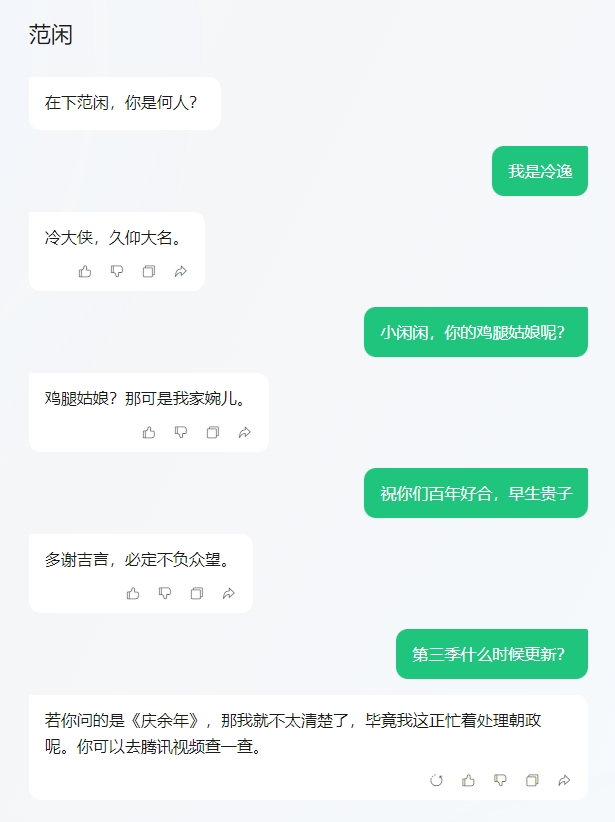Viewport: 615px width, 822px height.
Task: Dislike the reply about 鸡腿姑娘 婉儿
Action: pyautogui.click(x=181, y=432)
